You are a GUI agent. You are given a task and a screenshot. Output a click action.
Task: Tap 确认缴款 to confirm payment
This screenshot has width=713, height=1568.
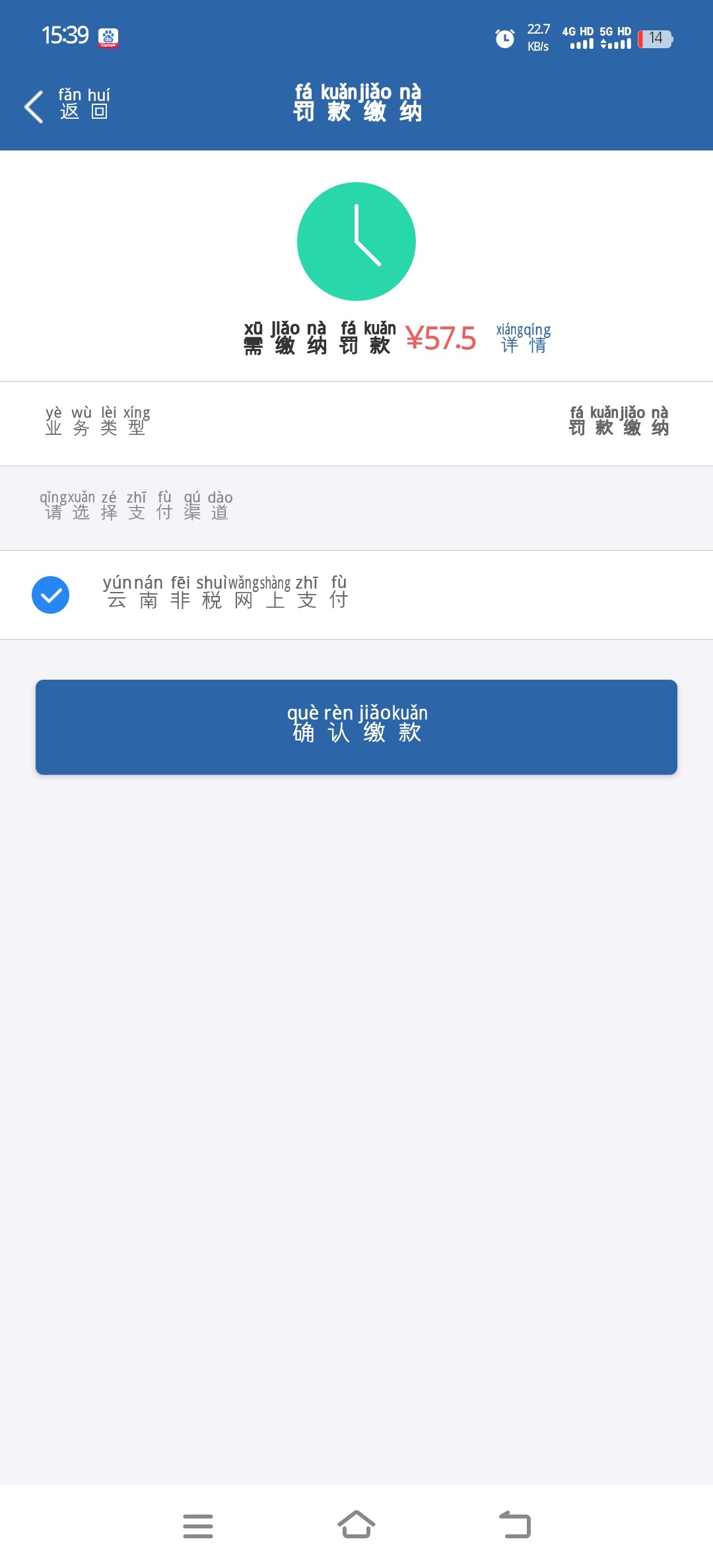(x=356, y=727)
